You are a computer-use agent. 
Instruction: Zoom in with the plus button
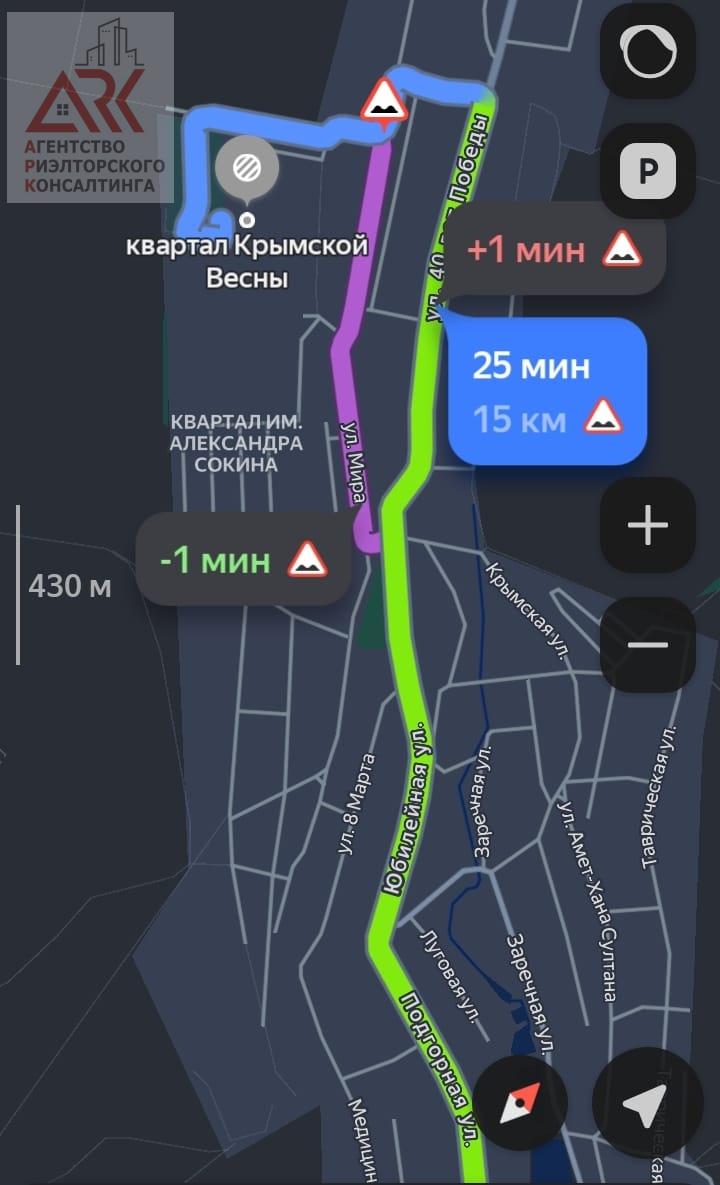tap(647, 525)
